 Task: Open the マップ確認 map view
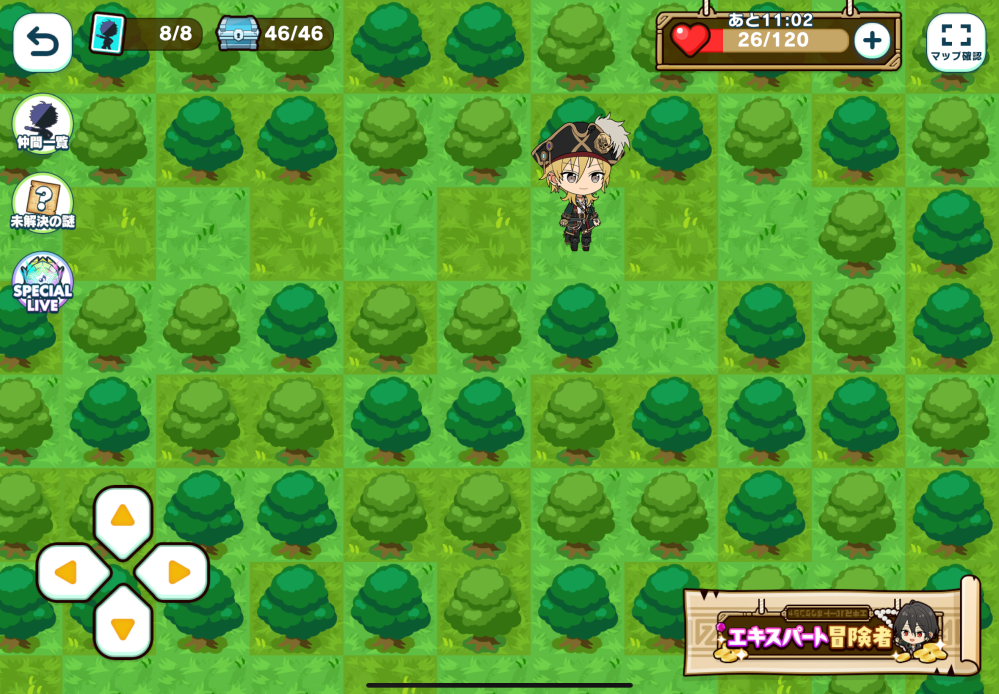coord(955,40)
